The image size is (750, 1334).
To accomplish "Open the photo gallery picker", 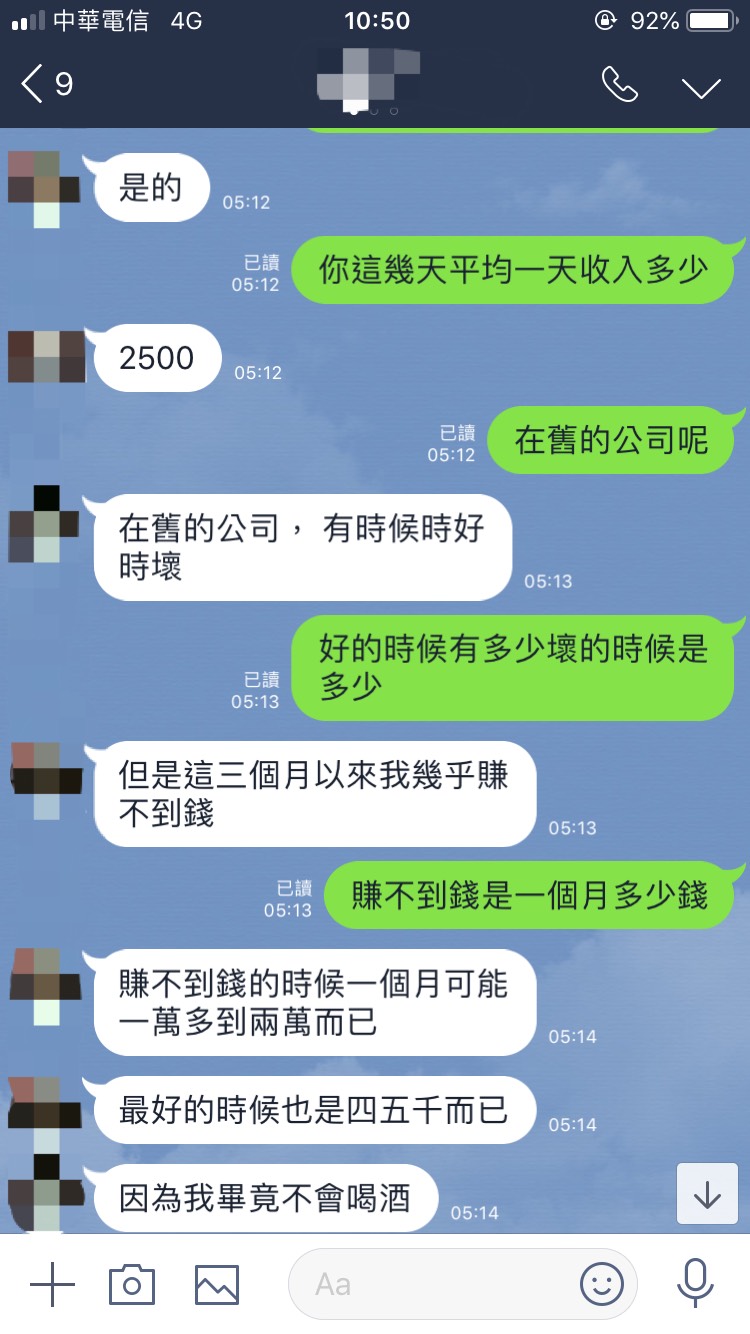I will [217, 1284].
